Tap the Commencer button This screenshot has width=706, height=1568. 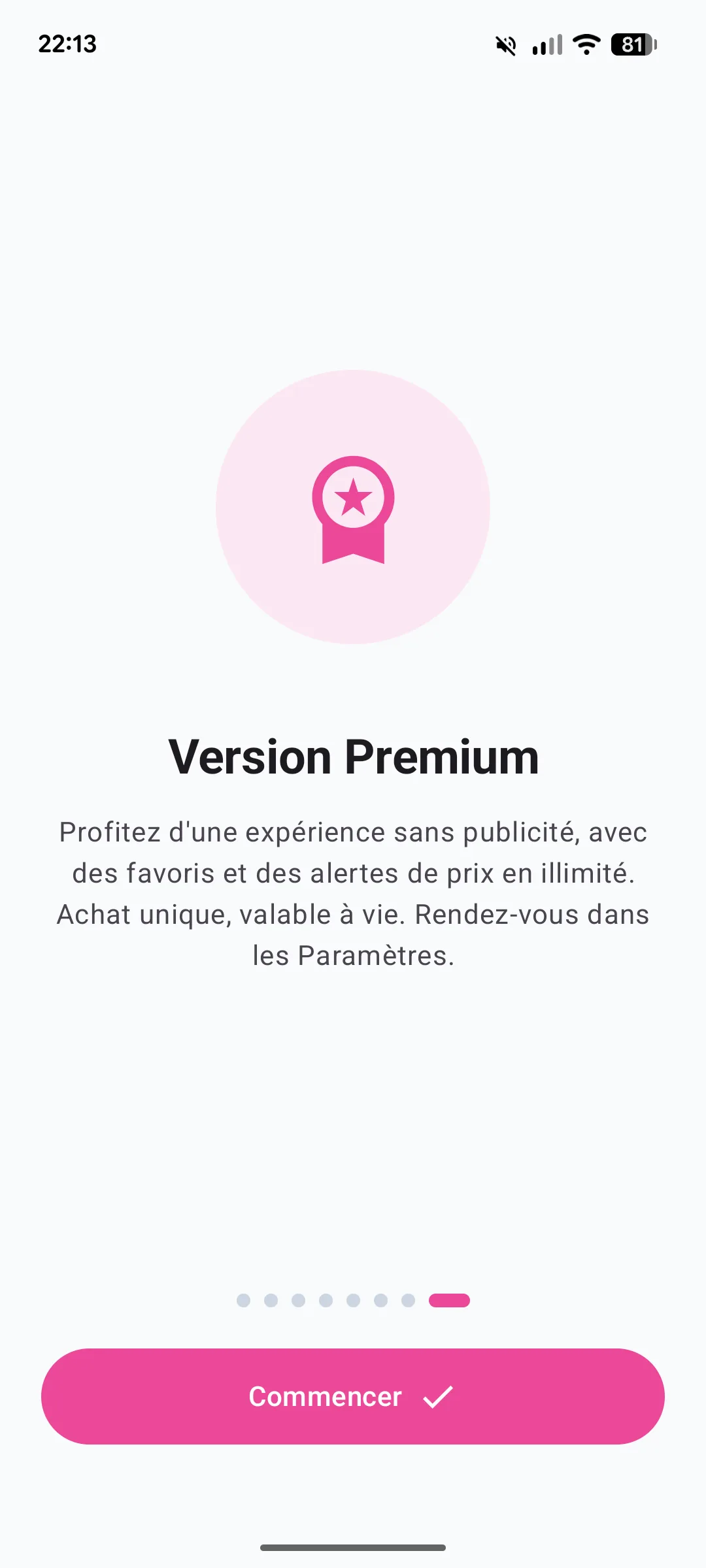pos(352,1396)
